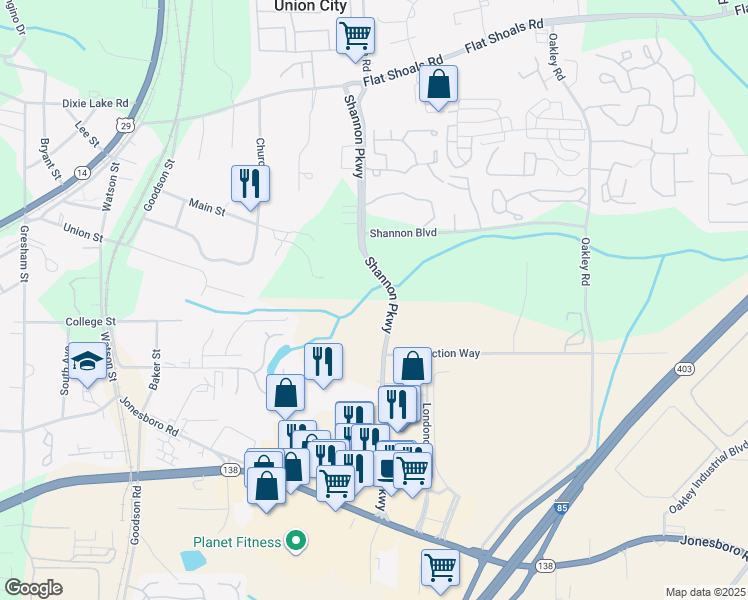Tap the Planet Fitness place pin
This screenshot has width=748, height=600.
(296, 542)
